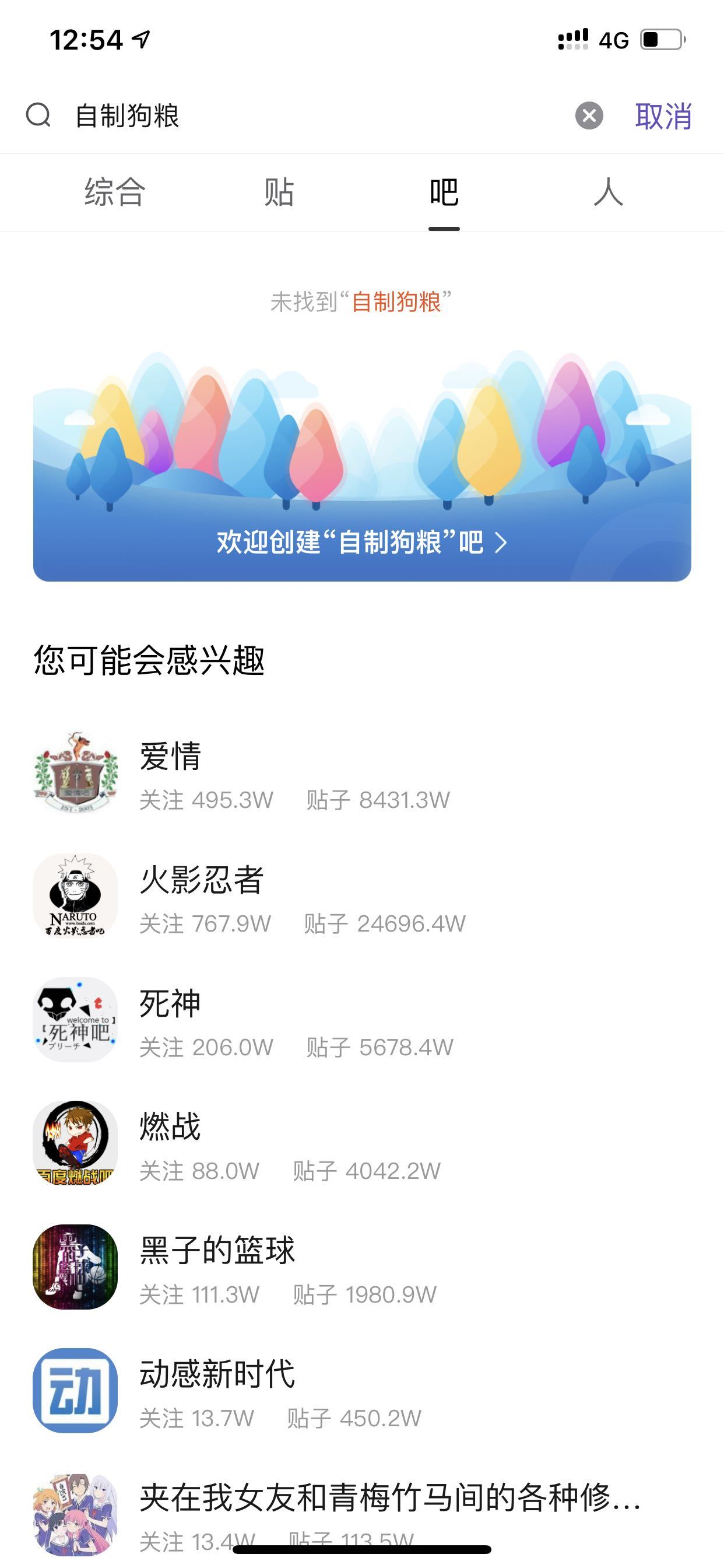Switch to the 人 tab
Image resolution: width=724 pixels, height=1568 pixels.
point(609,192)
